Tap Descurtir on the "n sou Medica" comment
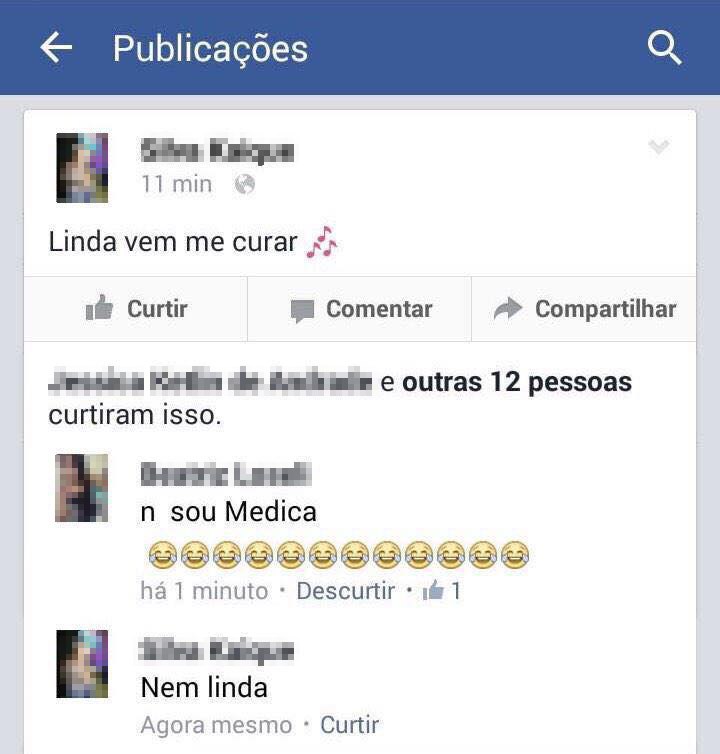 (345, 591)
